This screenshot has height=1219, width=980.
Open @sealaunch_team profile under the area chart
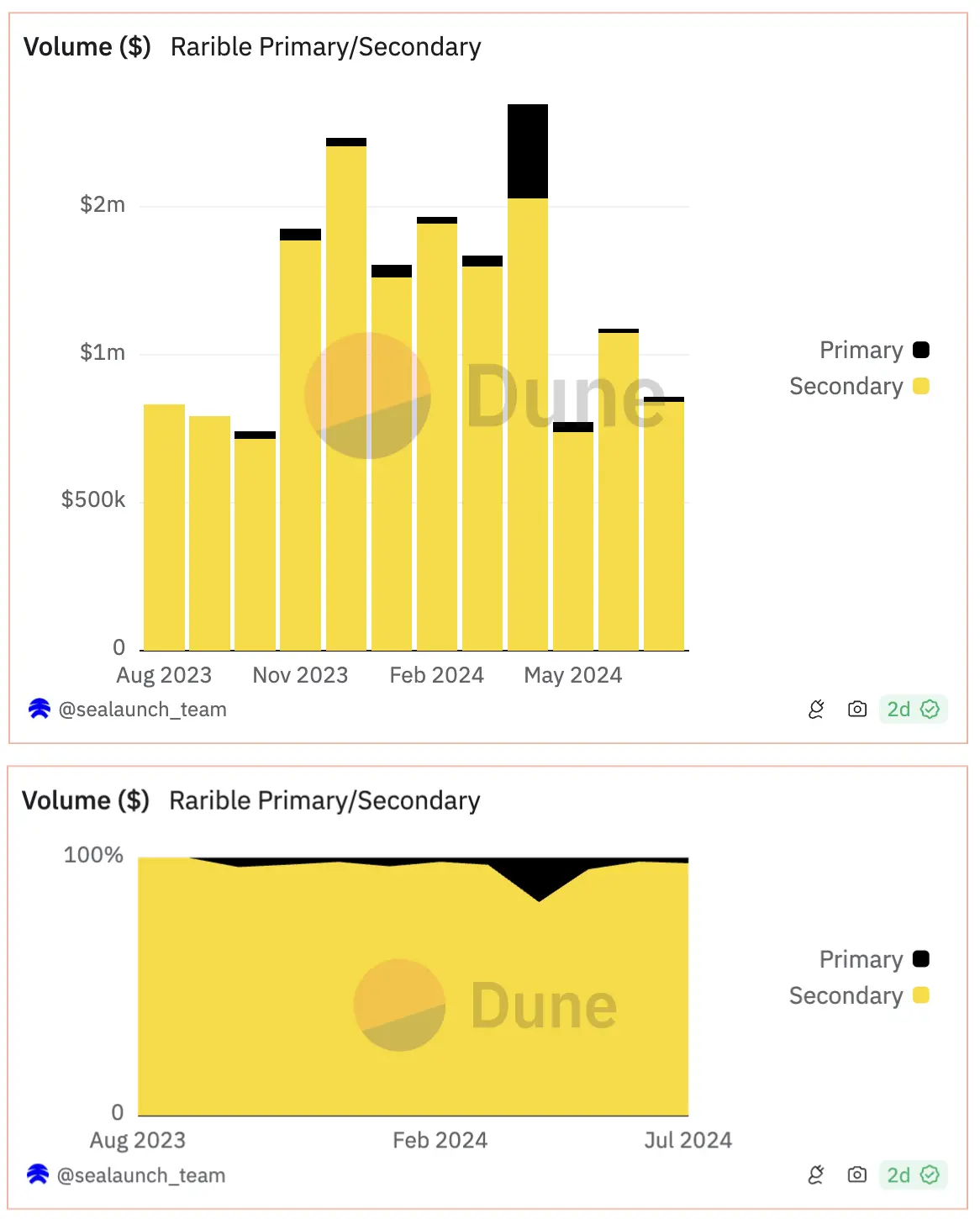(140, 1175)
